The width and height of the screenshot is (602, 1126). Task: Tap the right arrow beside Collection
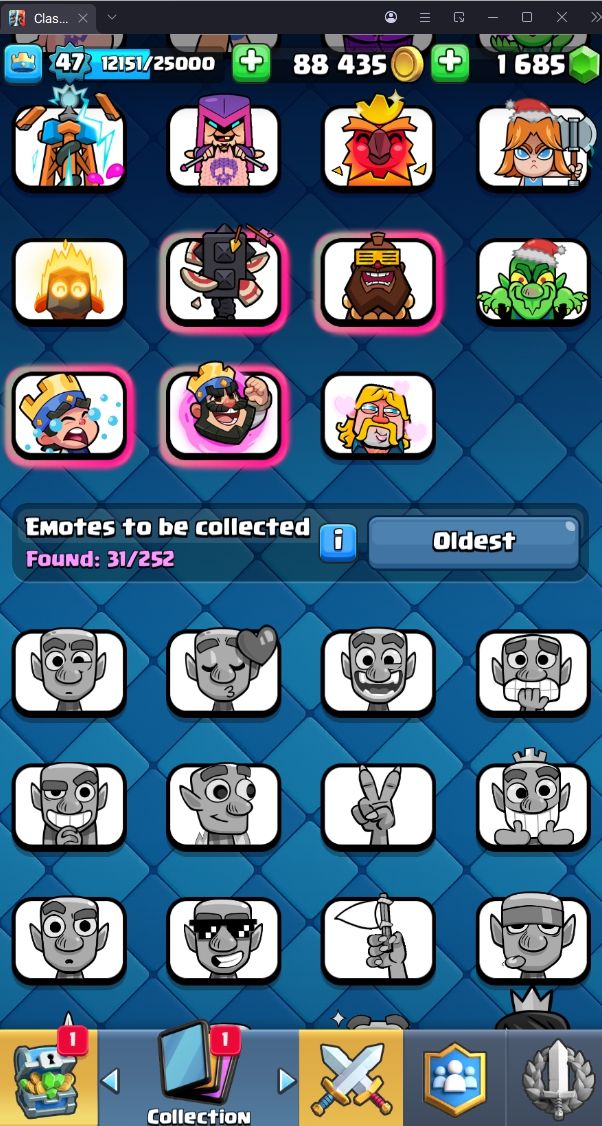coord(287,1080)
